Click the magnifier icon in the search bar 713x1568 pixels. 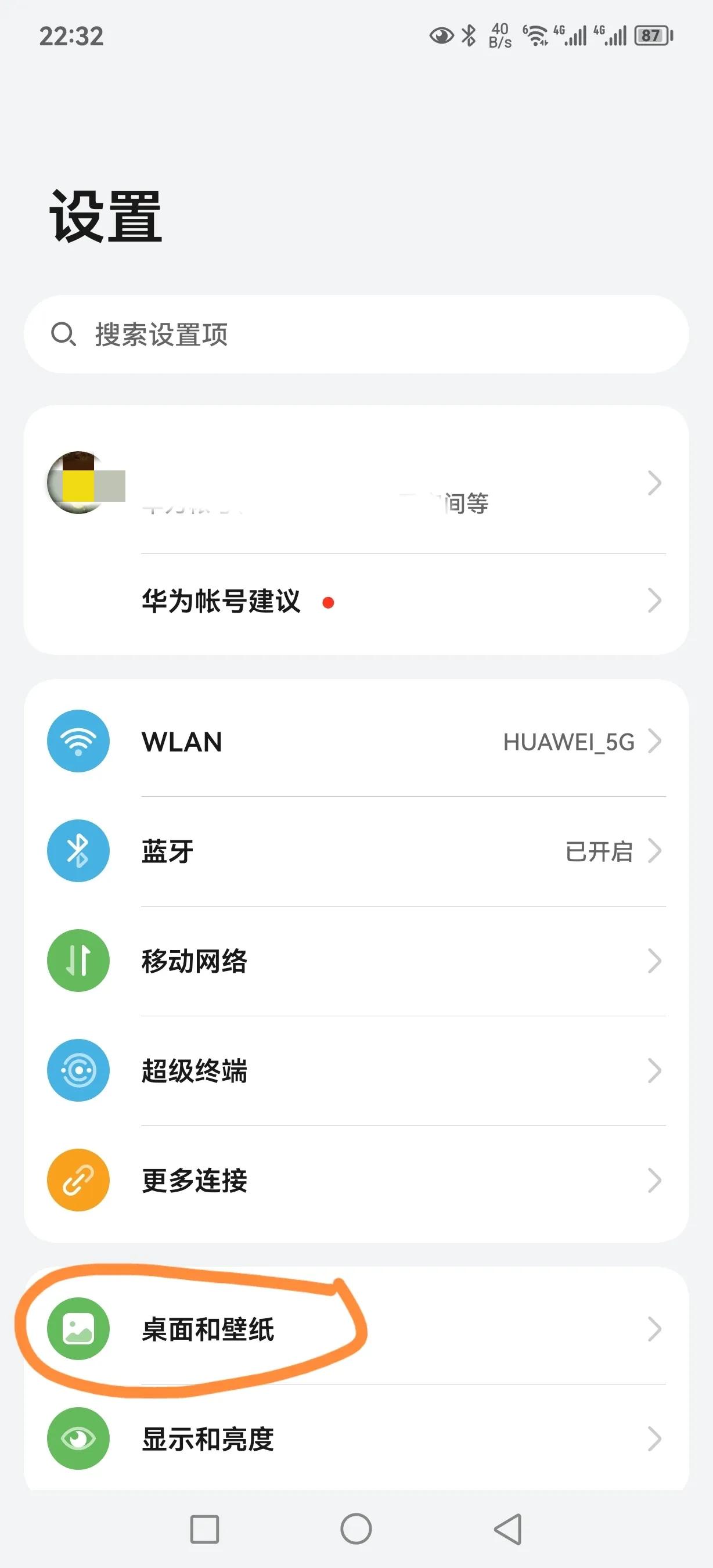click(x=64, y=334)
